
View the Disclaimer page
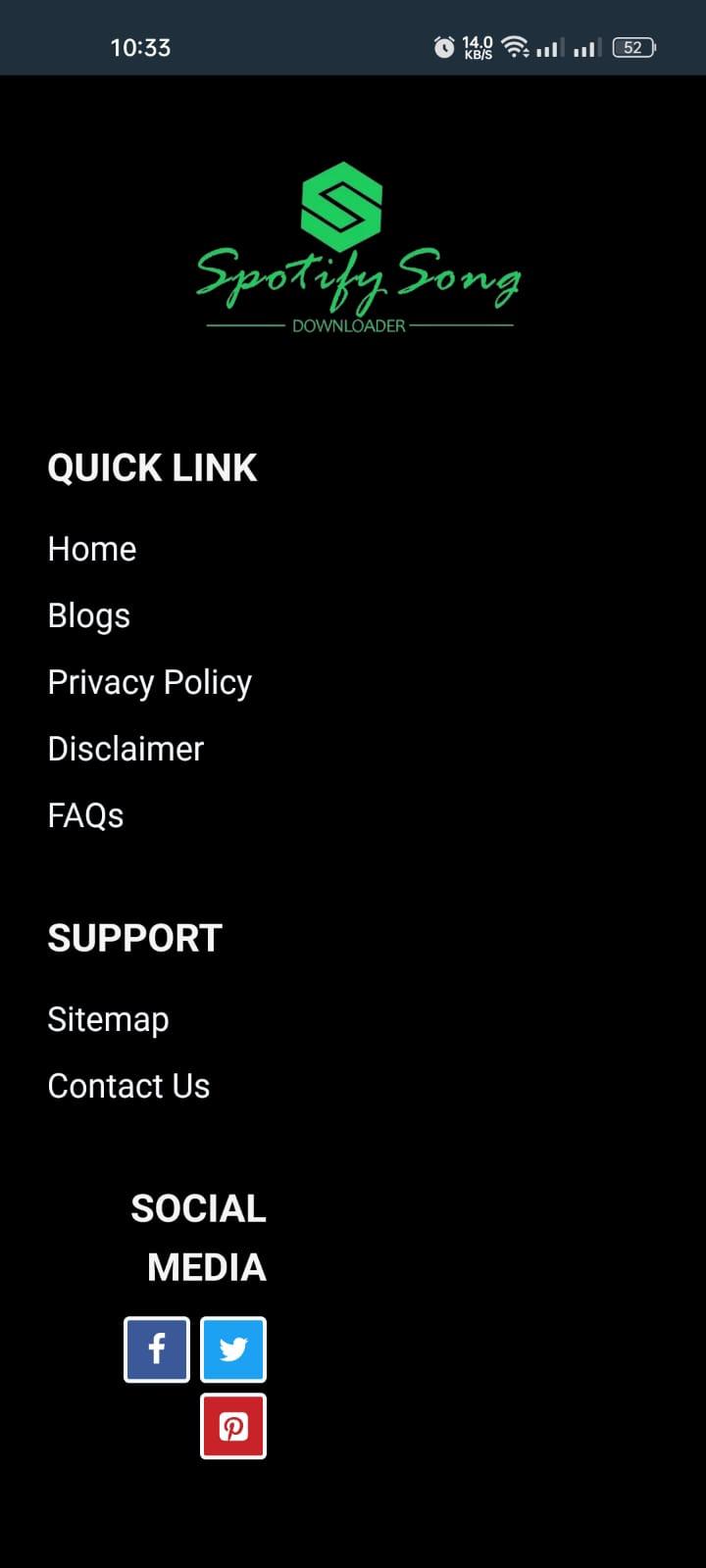(126, 749)
